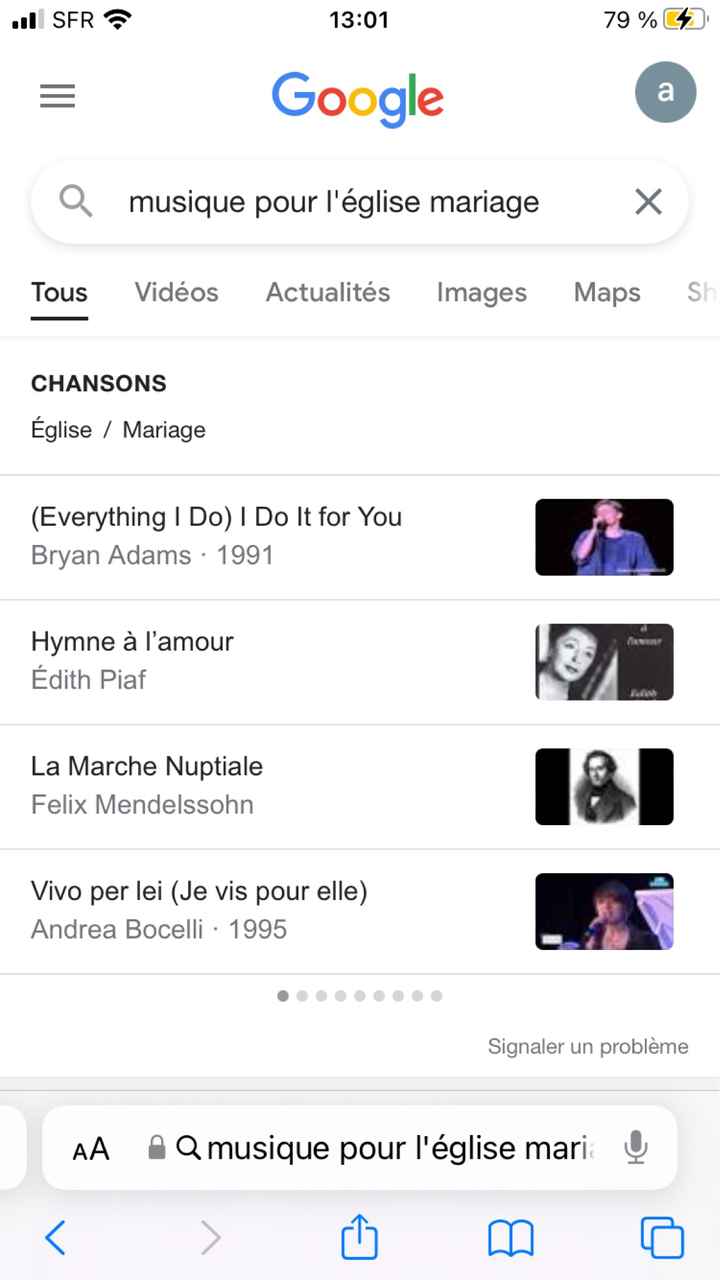
Task: Open the song (Everything I Do) I Do It for You
Action: click(216, 536)
